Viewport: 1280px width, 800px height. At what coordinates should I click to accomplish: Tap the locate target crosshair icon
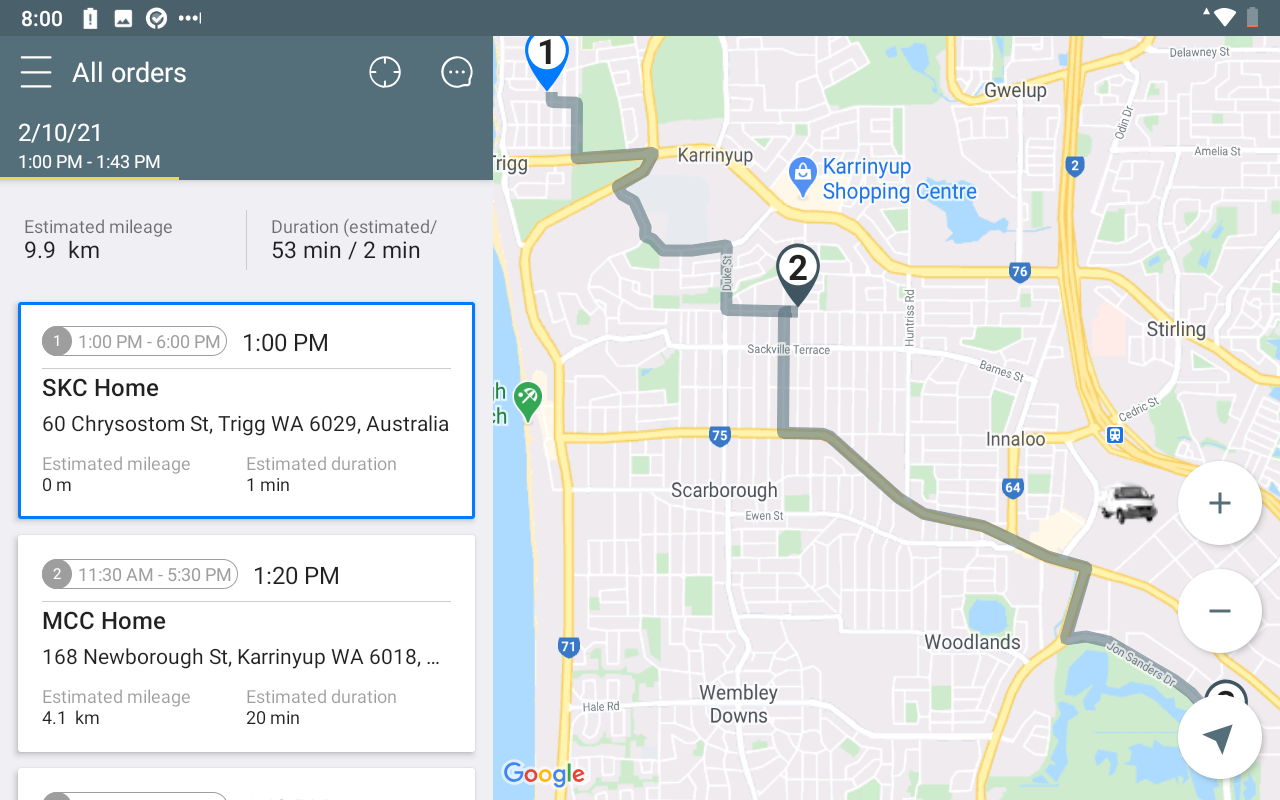pos(385,73)
